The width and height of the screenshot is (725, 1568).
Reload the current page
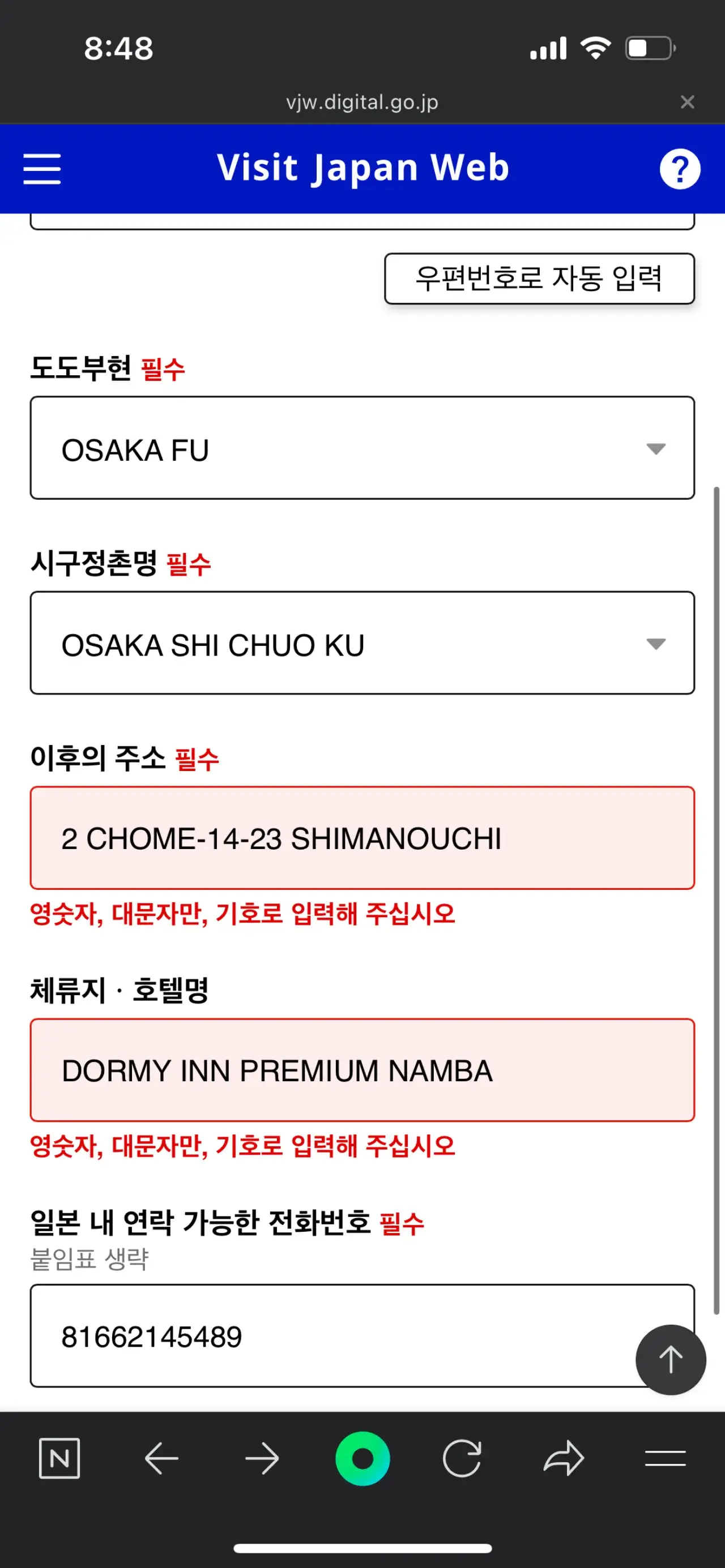tap(462, 1458)
